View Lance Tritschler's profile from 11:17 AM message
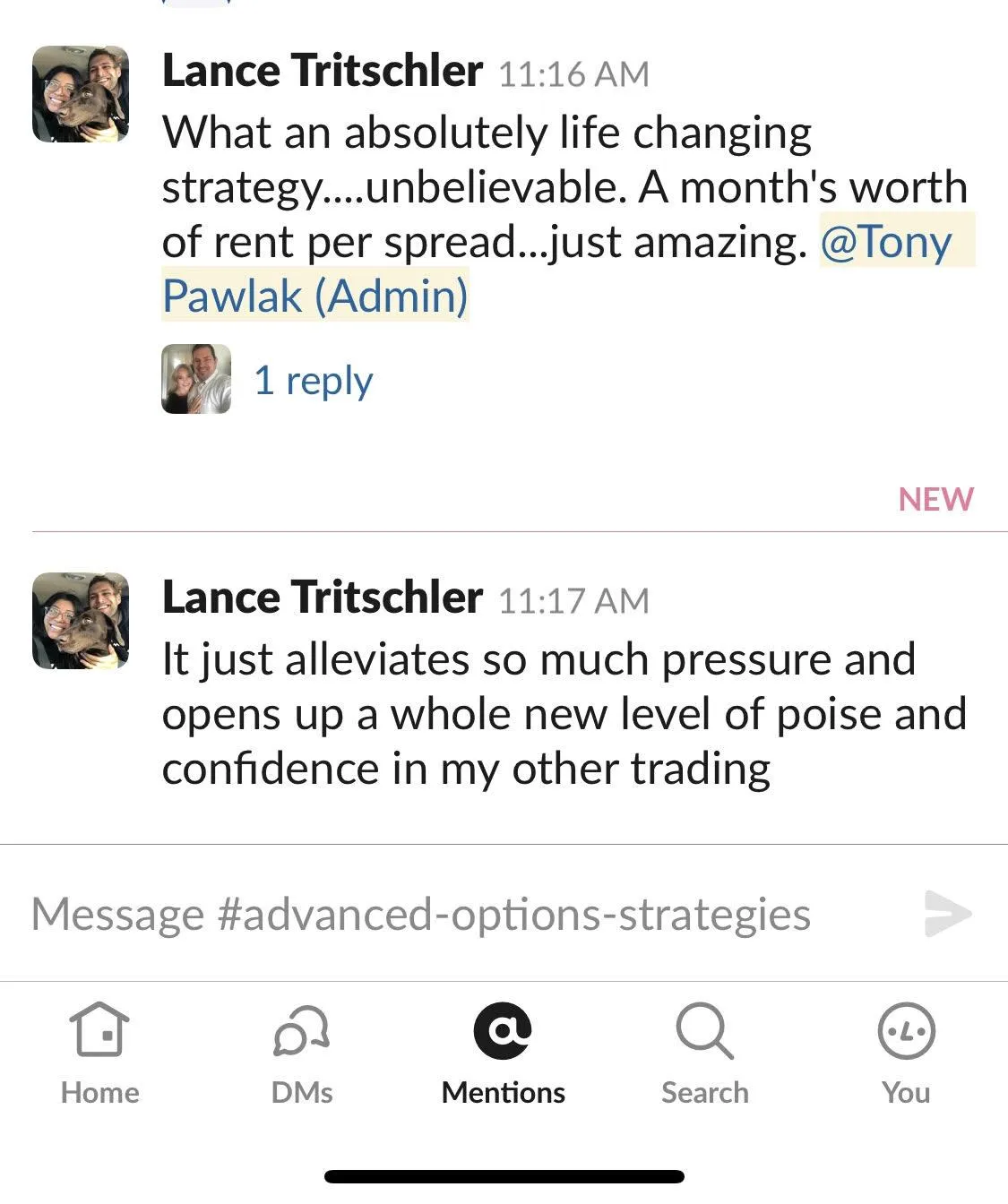 tap(322, 598)
